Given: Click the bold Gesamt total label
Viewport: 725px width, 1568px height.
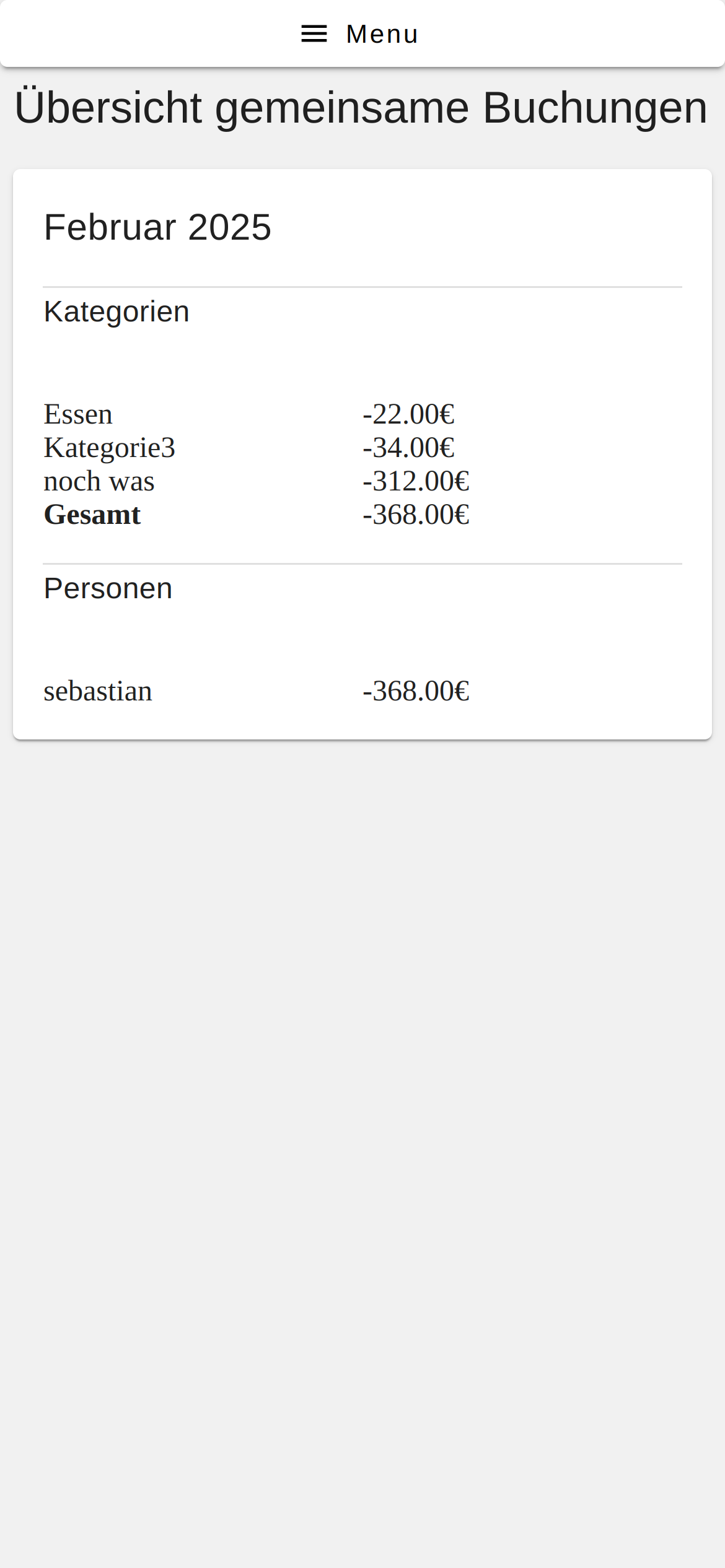Looking at the screenshot, I should tap(92, 514).
